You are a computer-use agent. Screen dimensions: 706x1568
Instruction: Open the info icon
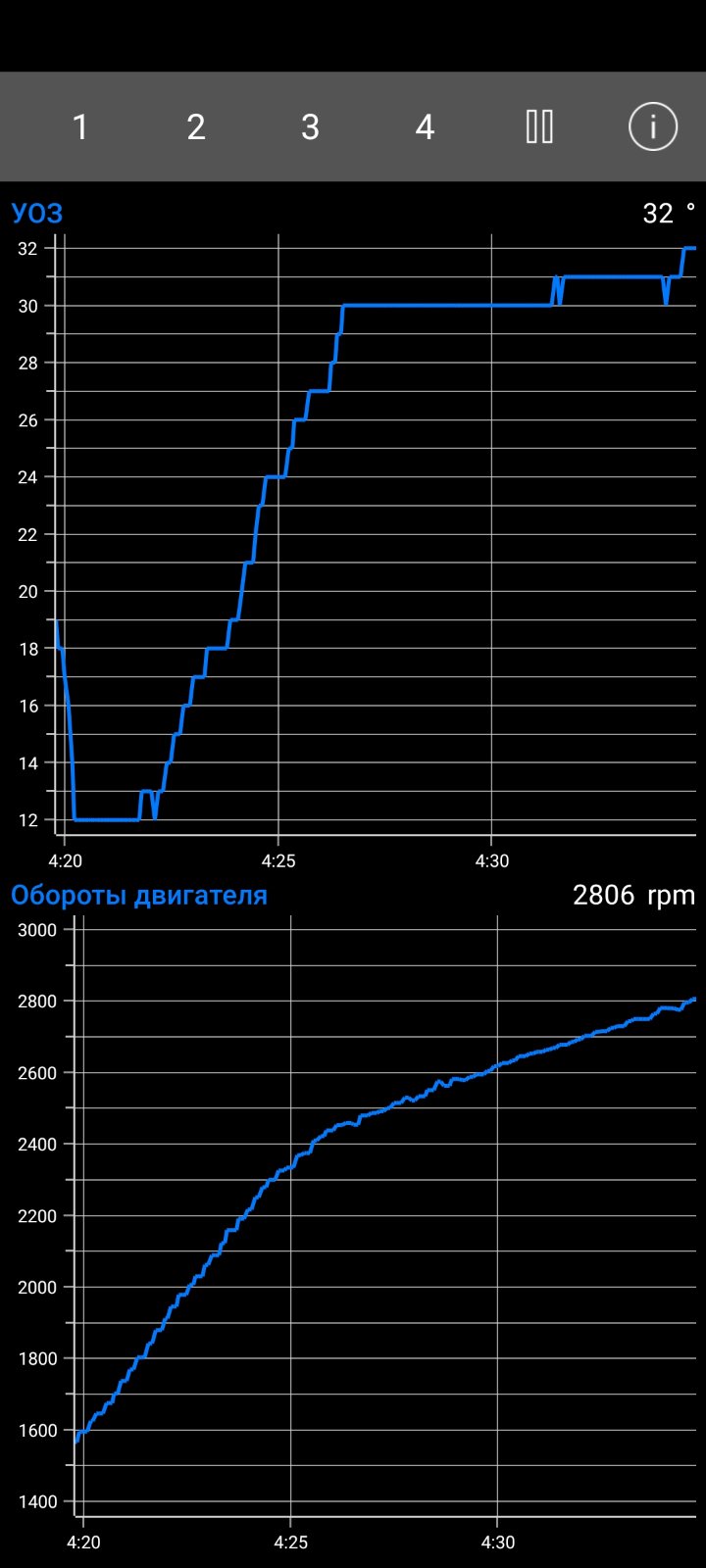(x=653, y=126)
